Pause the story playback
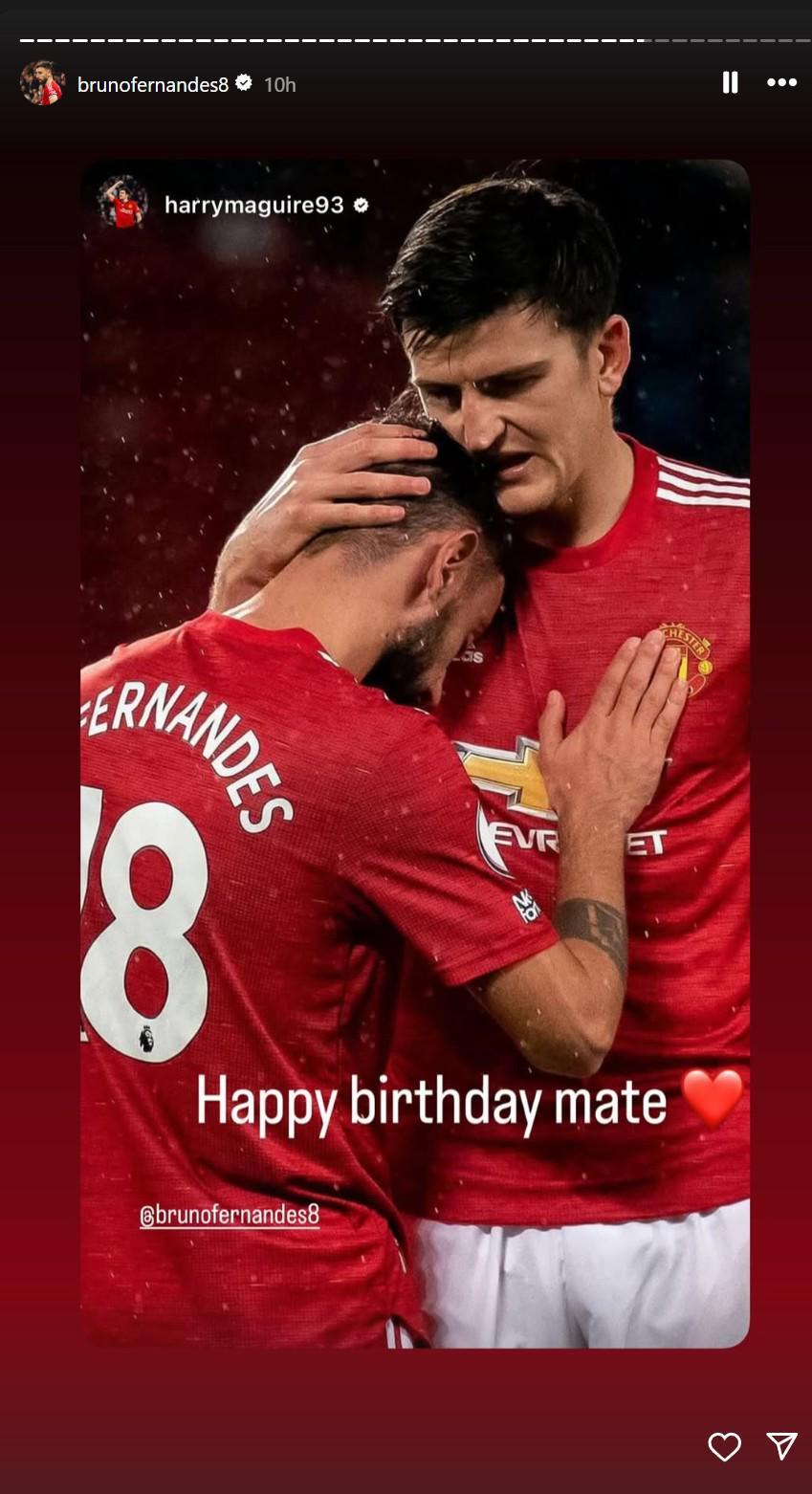This screenshot has height=1494, width=812. tap(730, 83)
